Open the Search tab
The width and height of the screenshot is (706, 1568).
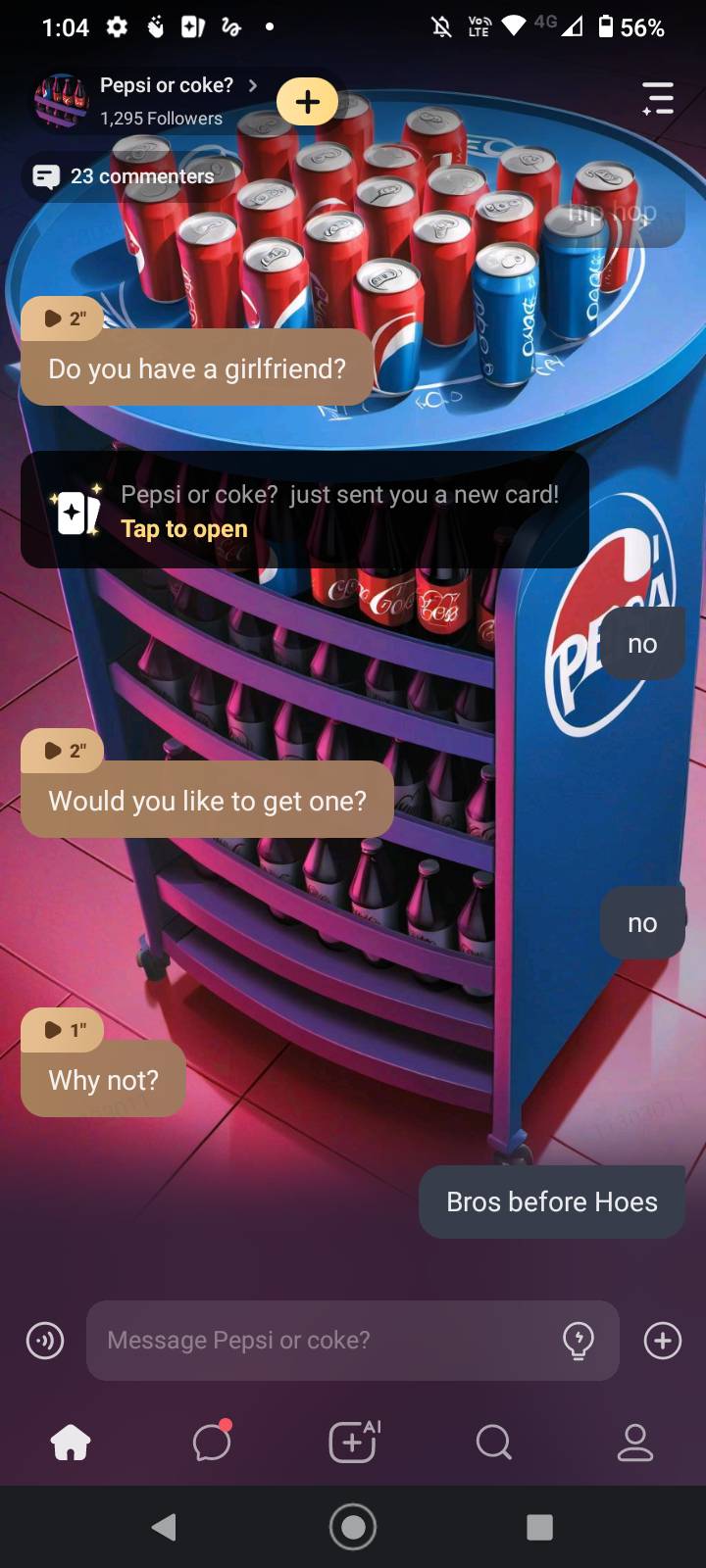tap(493, 1443)
